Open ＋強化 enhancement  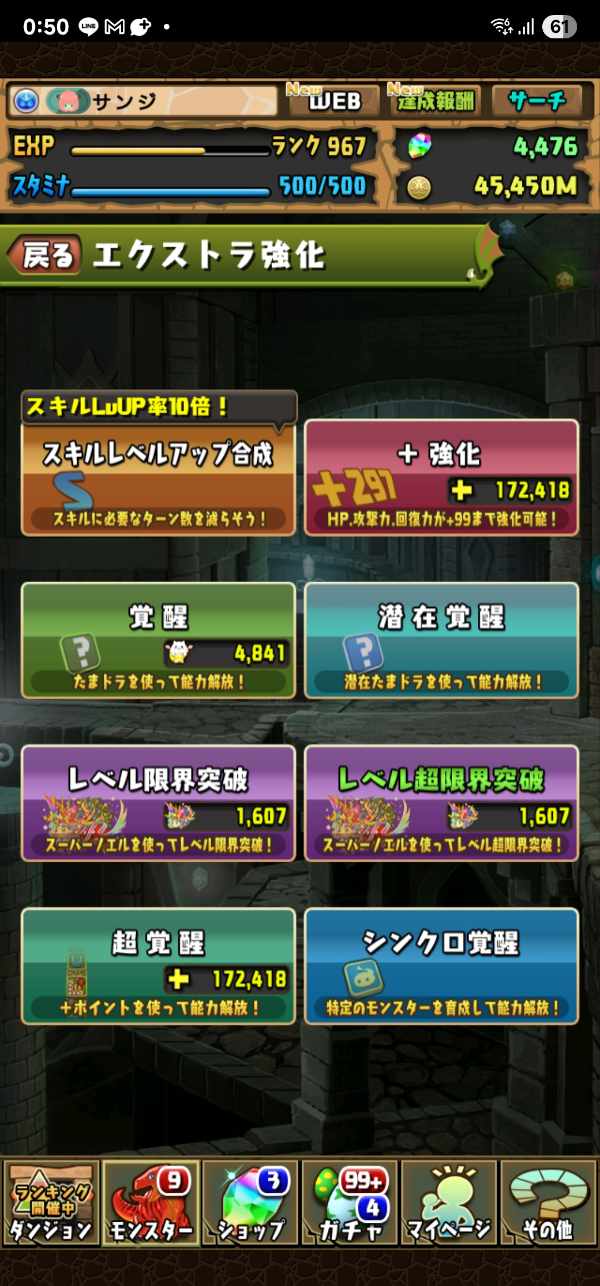441,477
